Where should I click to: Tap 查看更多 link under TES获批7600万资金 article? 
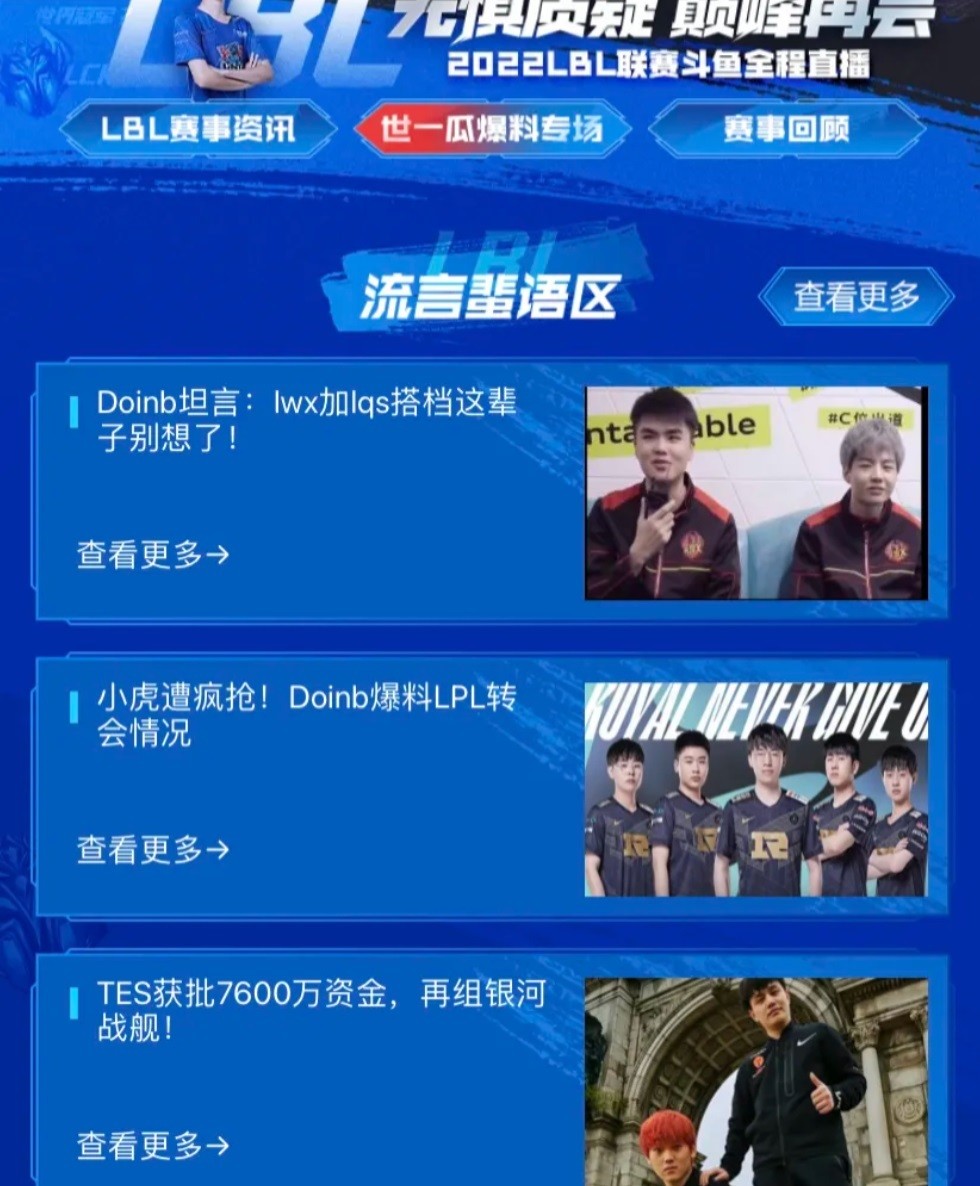coord(153,1146)
